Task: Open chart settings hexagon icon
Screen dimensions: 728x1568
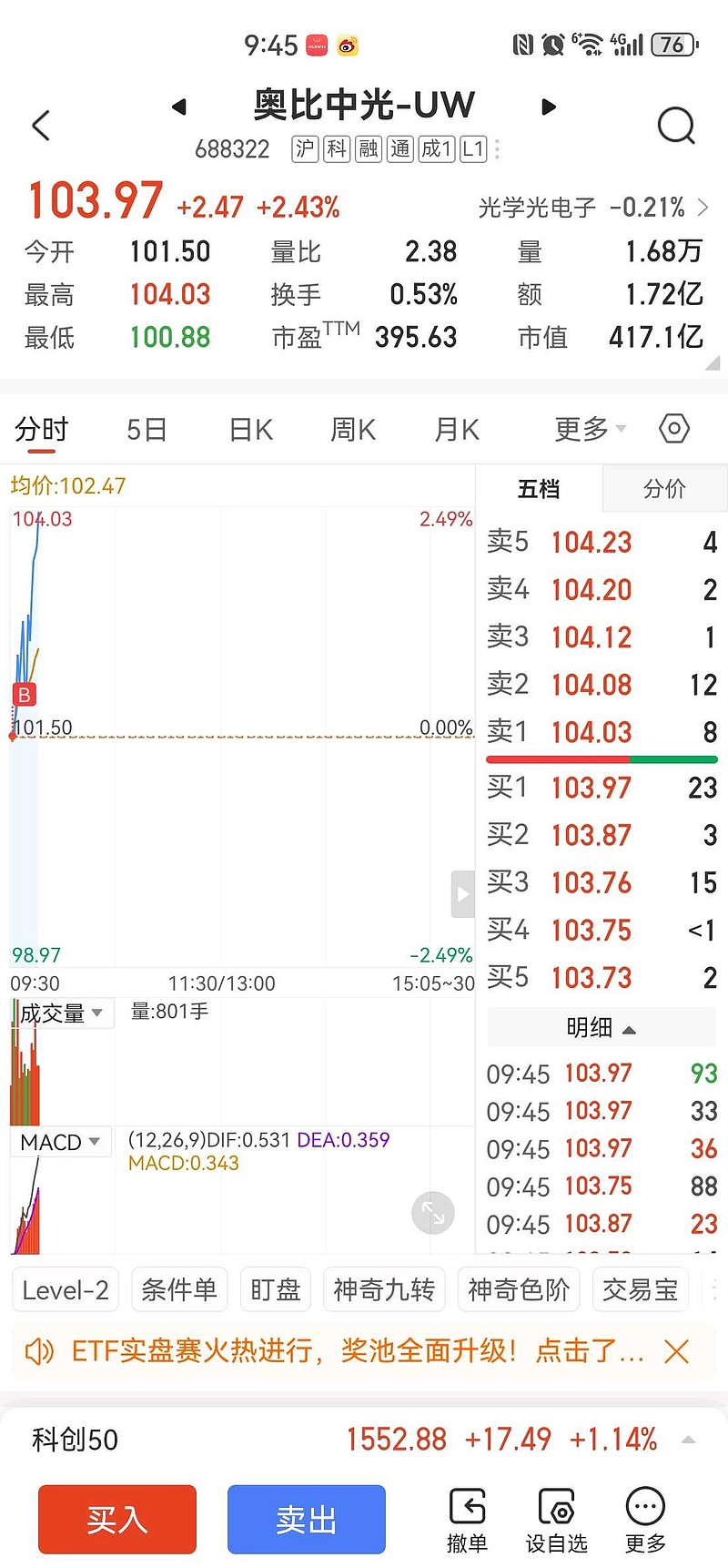Action: [673, 429]
